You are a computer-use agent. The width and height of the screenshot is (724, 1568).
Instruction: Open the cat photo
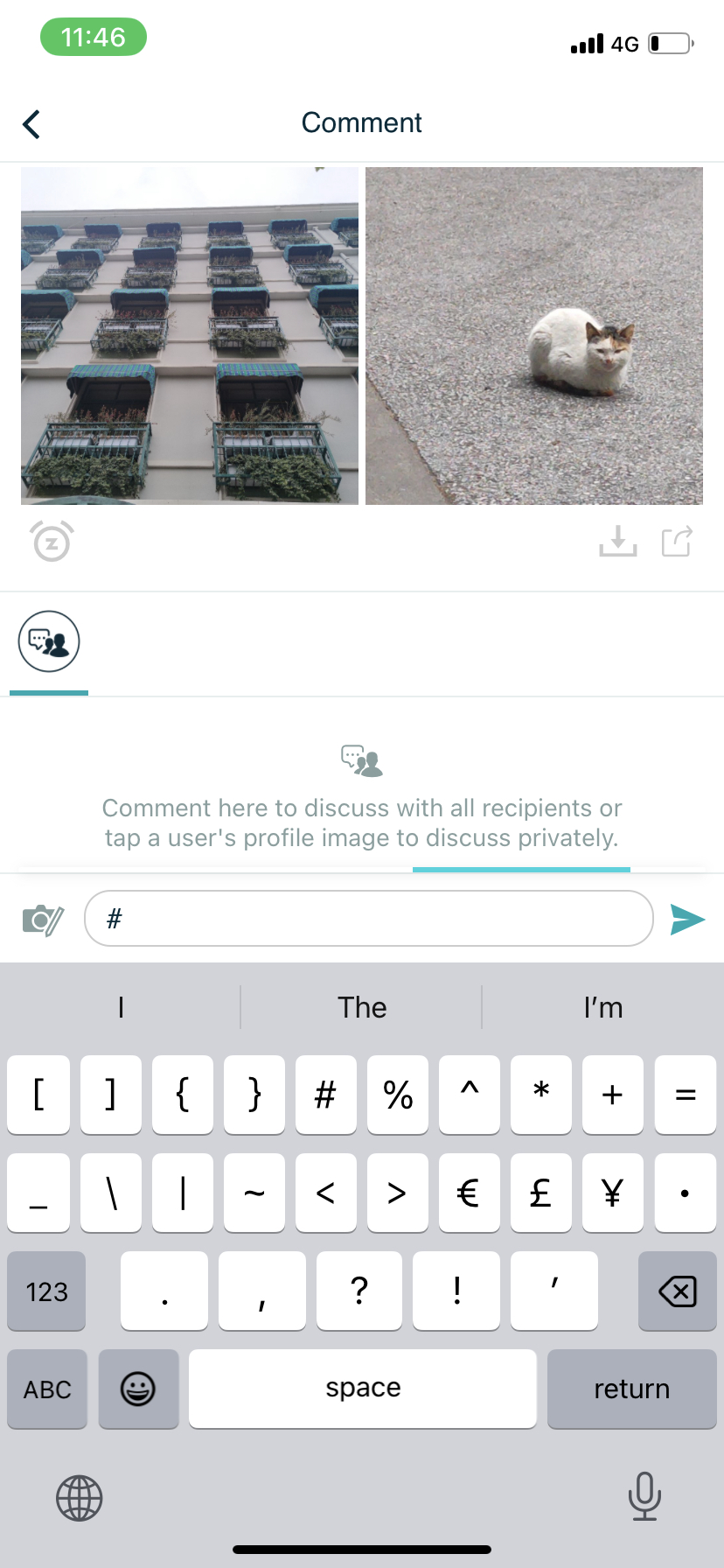[x=534, y=336]
